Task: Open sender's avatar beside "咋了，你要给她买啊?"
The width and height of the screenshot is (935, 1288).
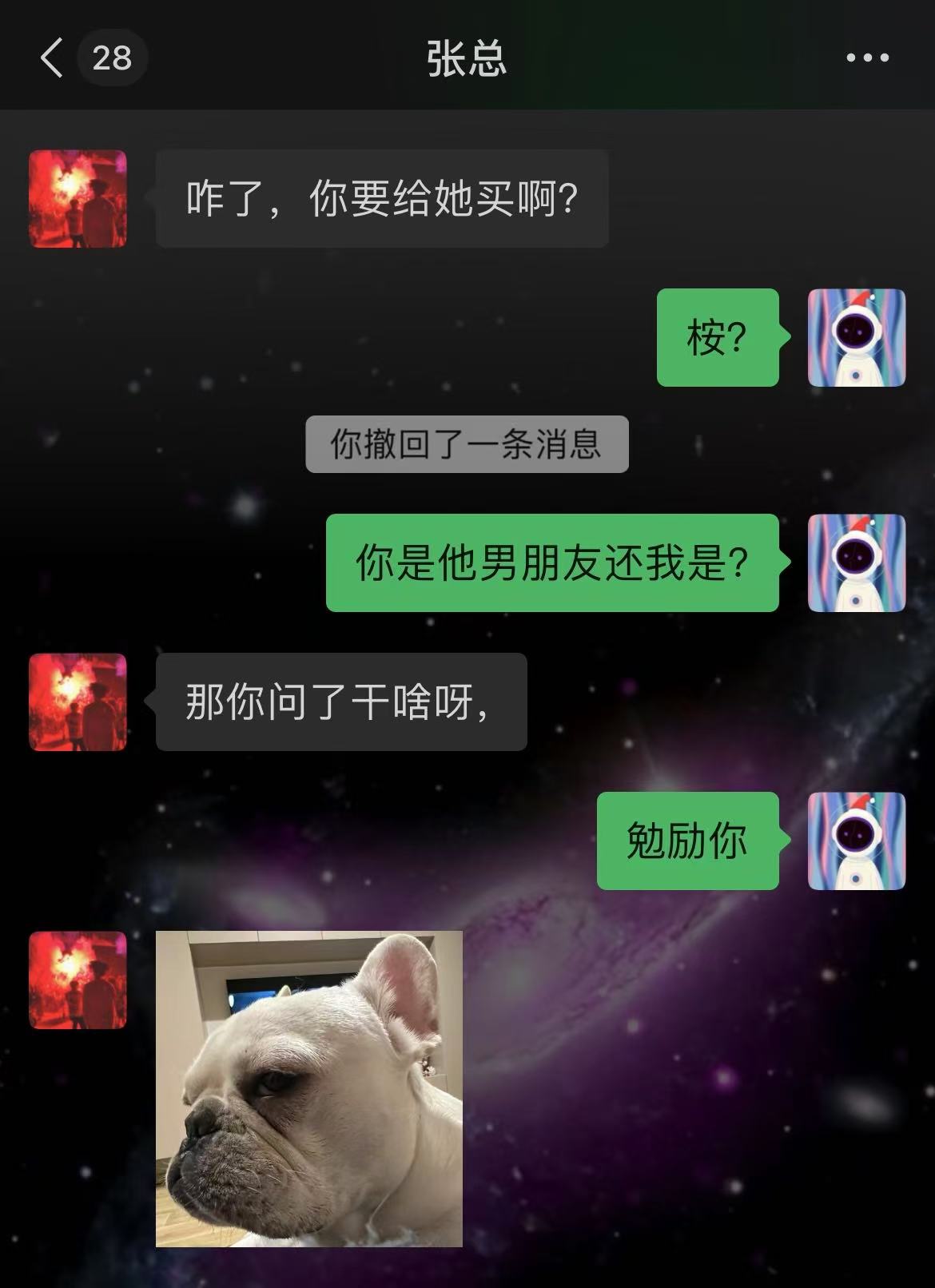Action: point(78,199)
